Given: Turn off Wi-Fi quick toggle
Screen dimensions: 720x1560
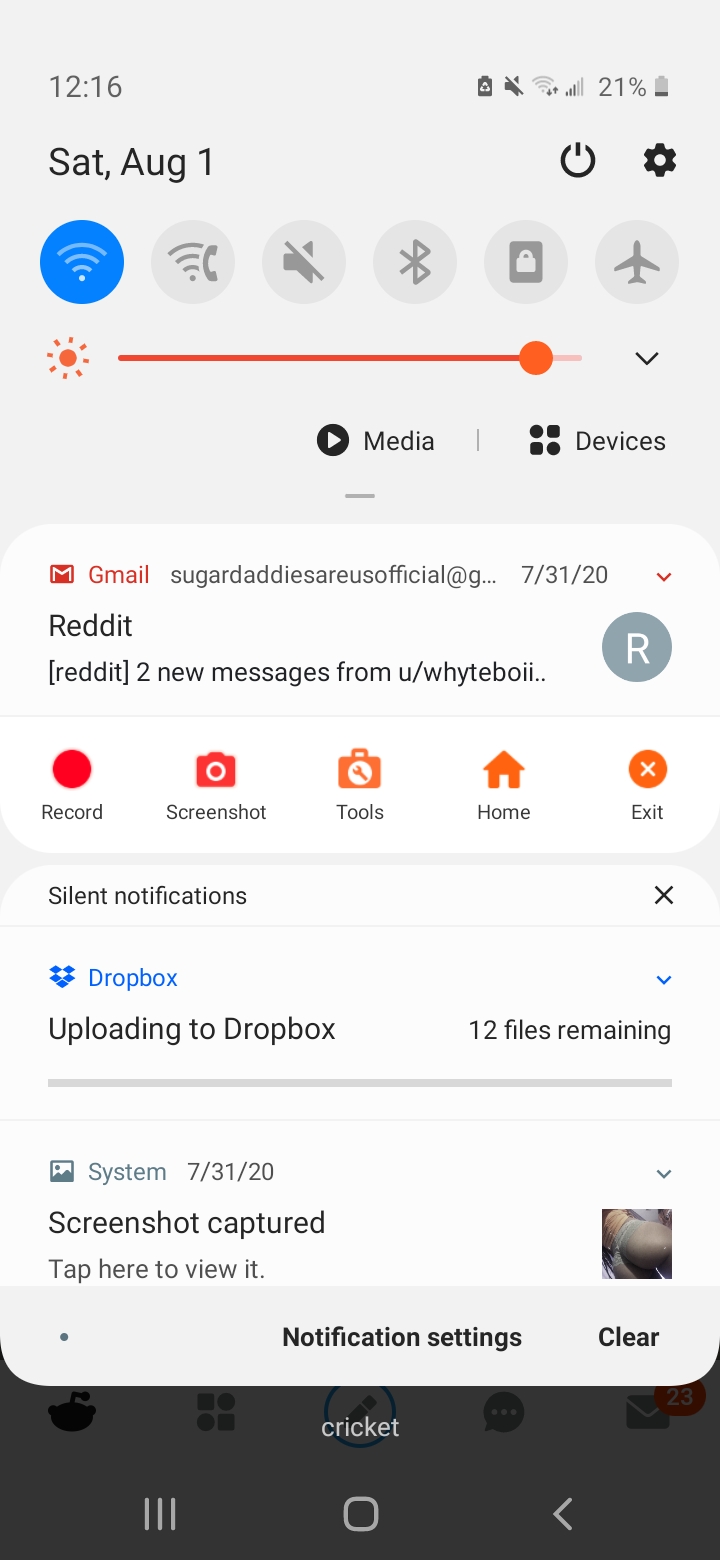Looking at the screenshot, I should click(82, 262).
